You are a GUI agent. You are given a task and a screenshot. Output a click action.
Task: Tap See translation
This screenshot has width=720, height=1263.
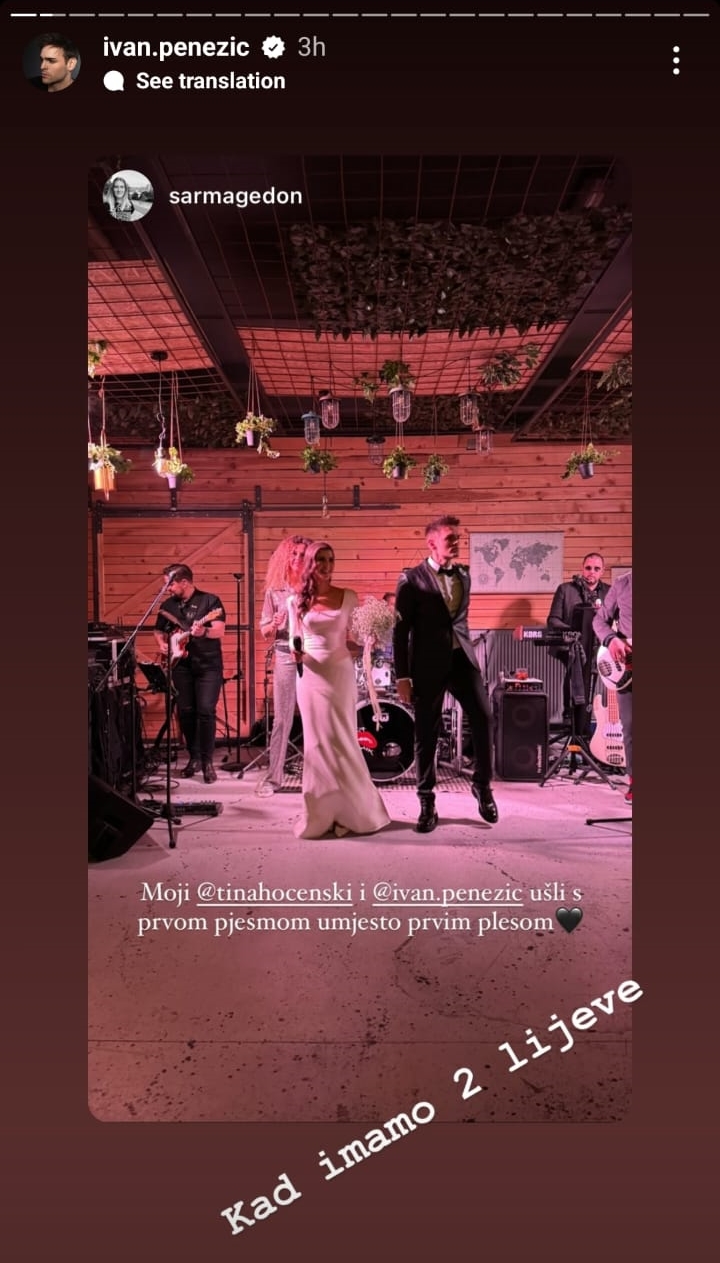click(209, 81)
